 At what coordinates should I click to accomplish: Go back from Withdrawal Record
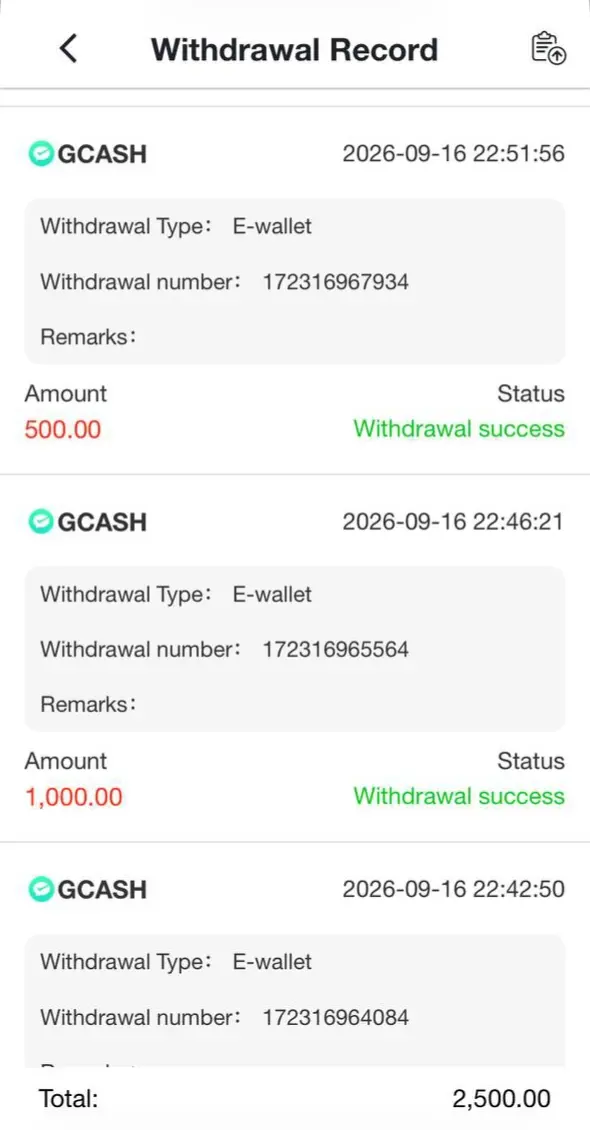[x=68, y=49]
